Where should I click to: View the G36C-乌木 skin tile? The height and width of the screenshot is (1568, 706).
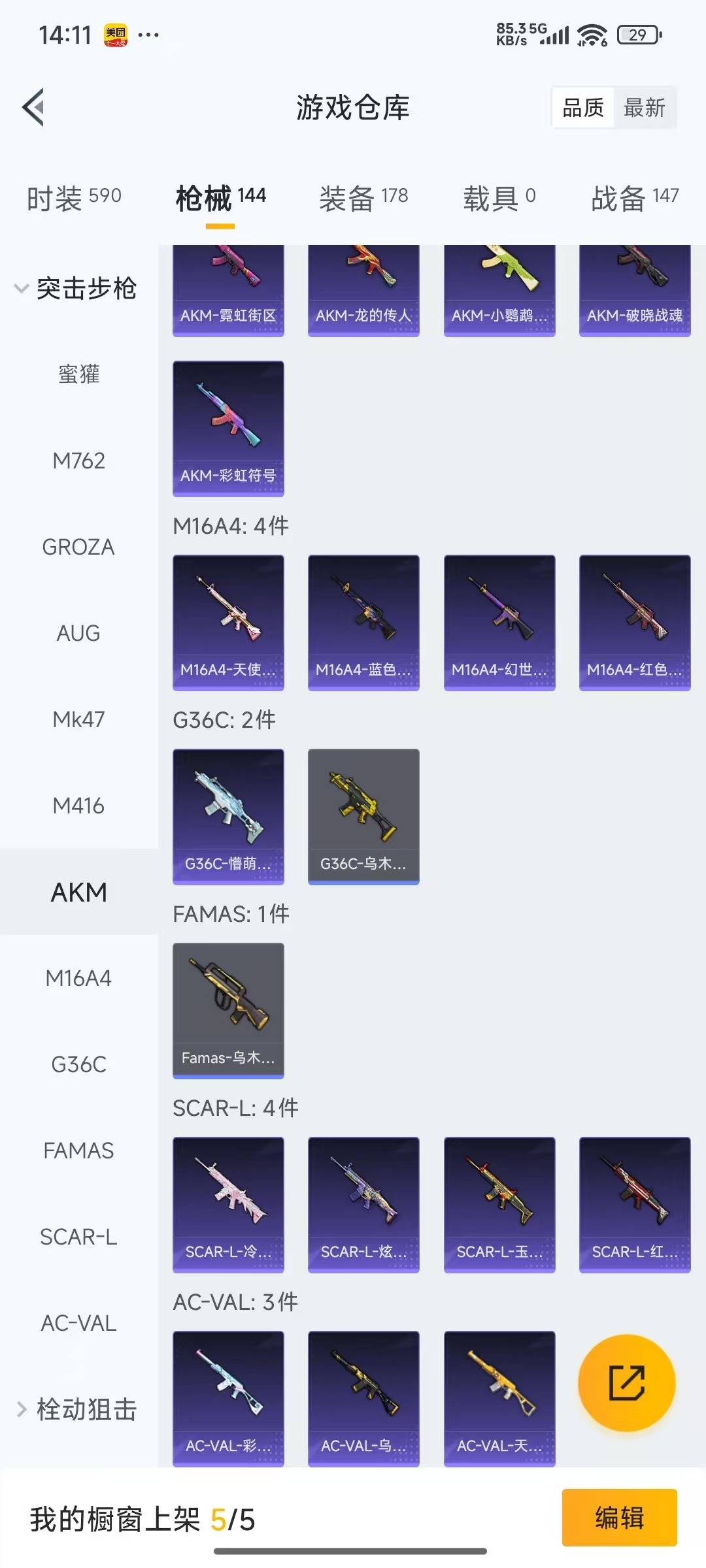[x=363, y=816]
